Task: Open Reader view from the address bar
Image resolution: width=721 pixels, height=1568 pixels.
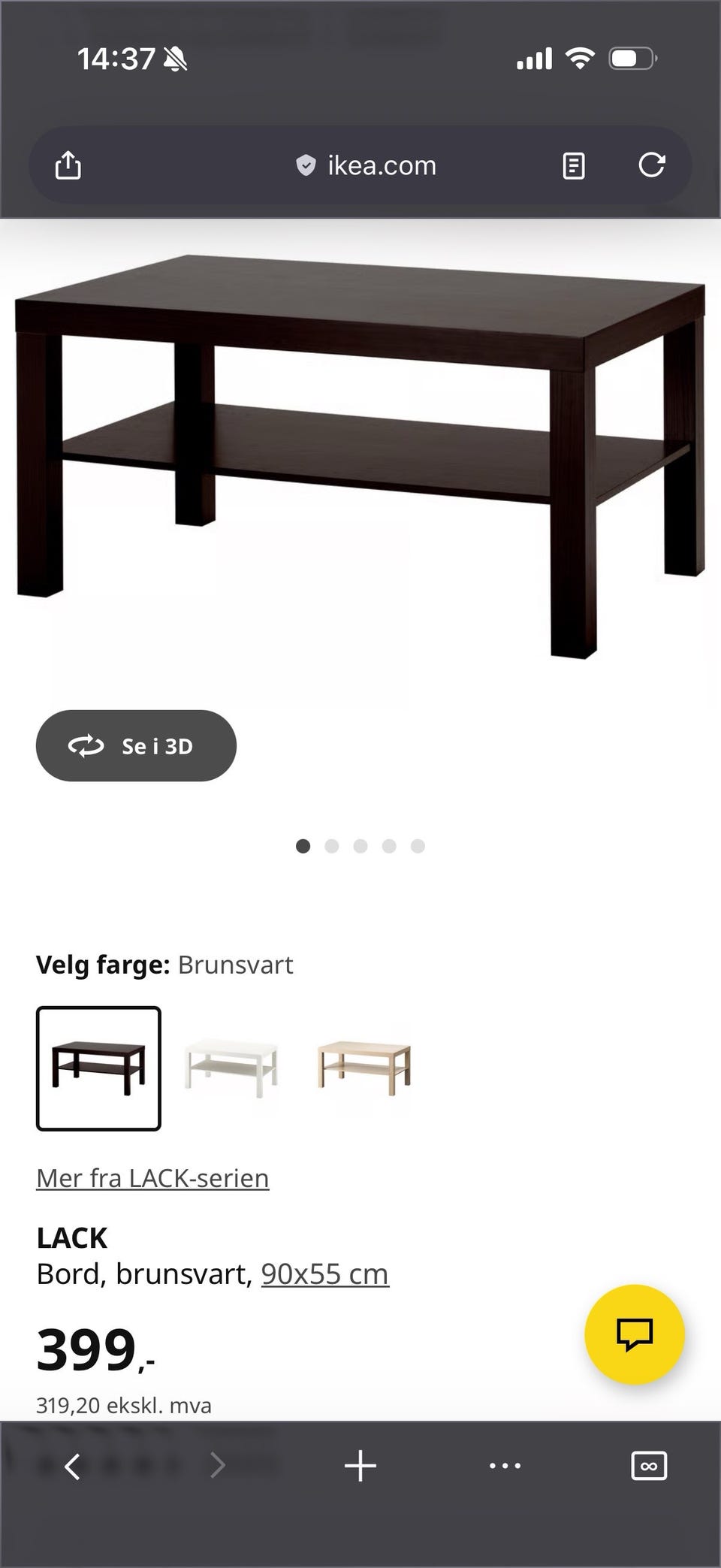Action: click(573, 165)
